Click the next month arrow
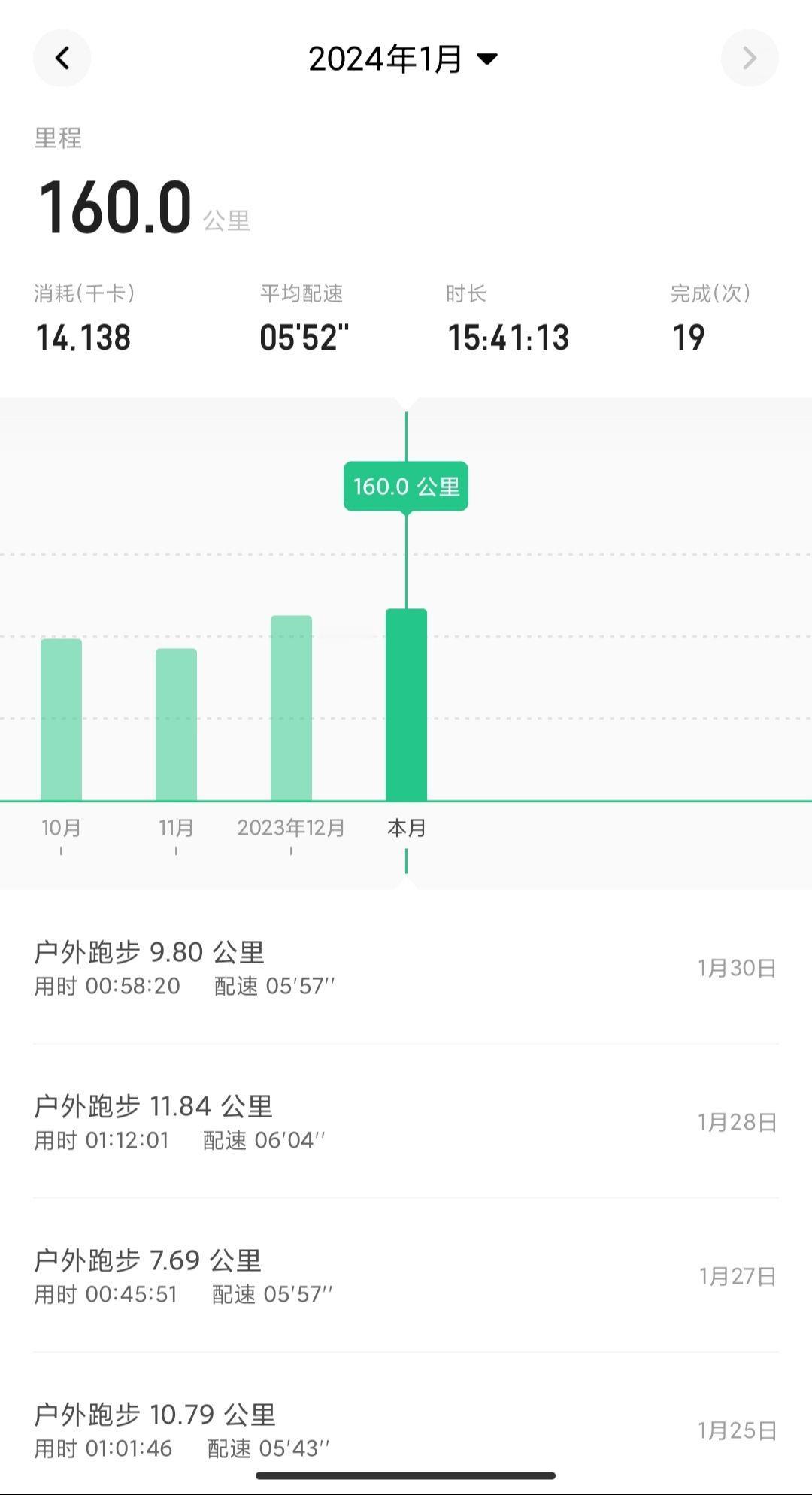This screenshot has width=812, height=1495. [749, 57]
